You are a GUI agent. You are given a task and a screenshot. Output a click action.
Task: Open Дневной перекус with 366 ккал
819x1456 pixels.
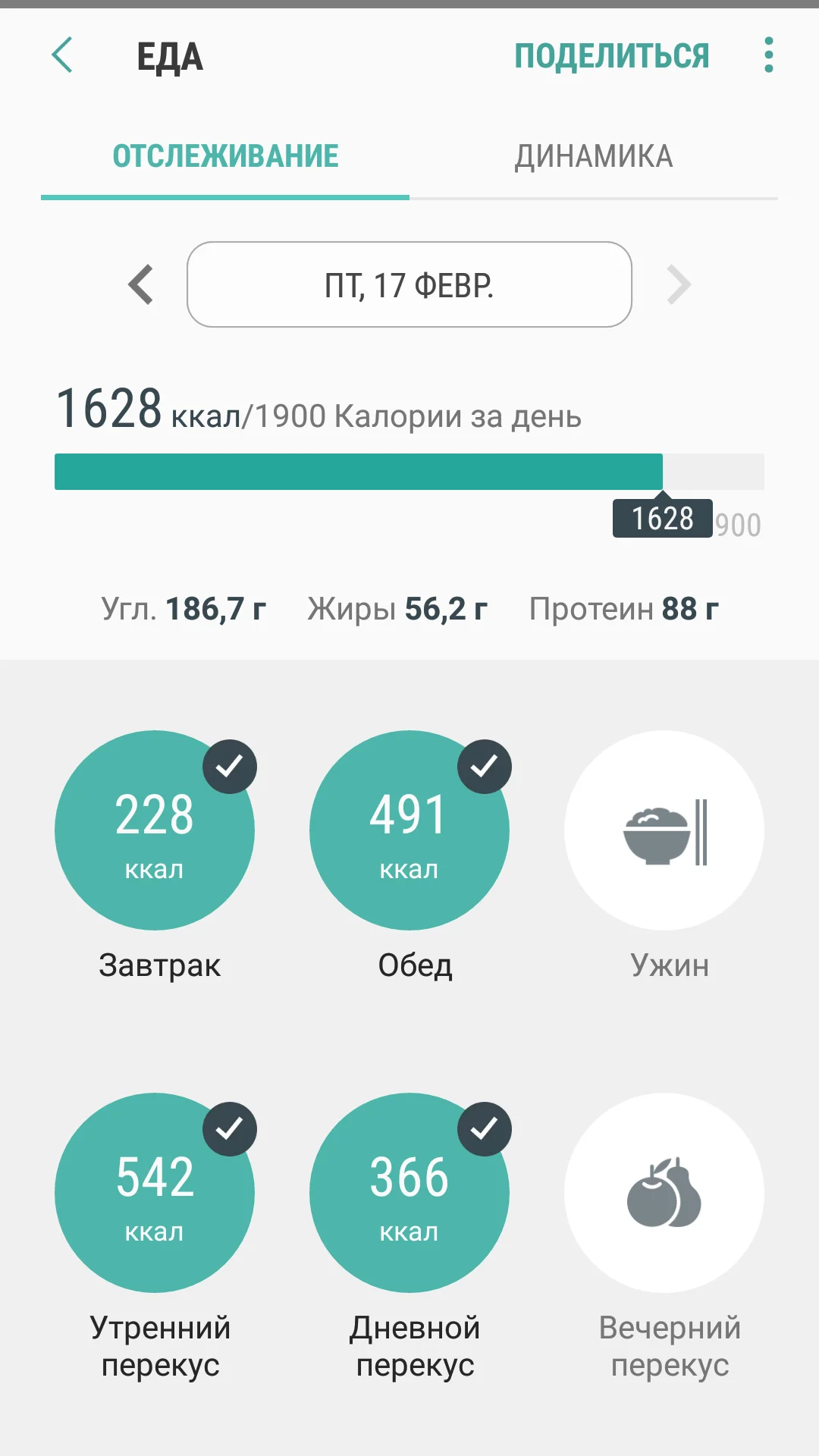point(409,1193)
